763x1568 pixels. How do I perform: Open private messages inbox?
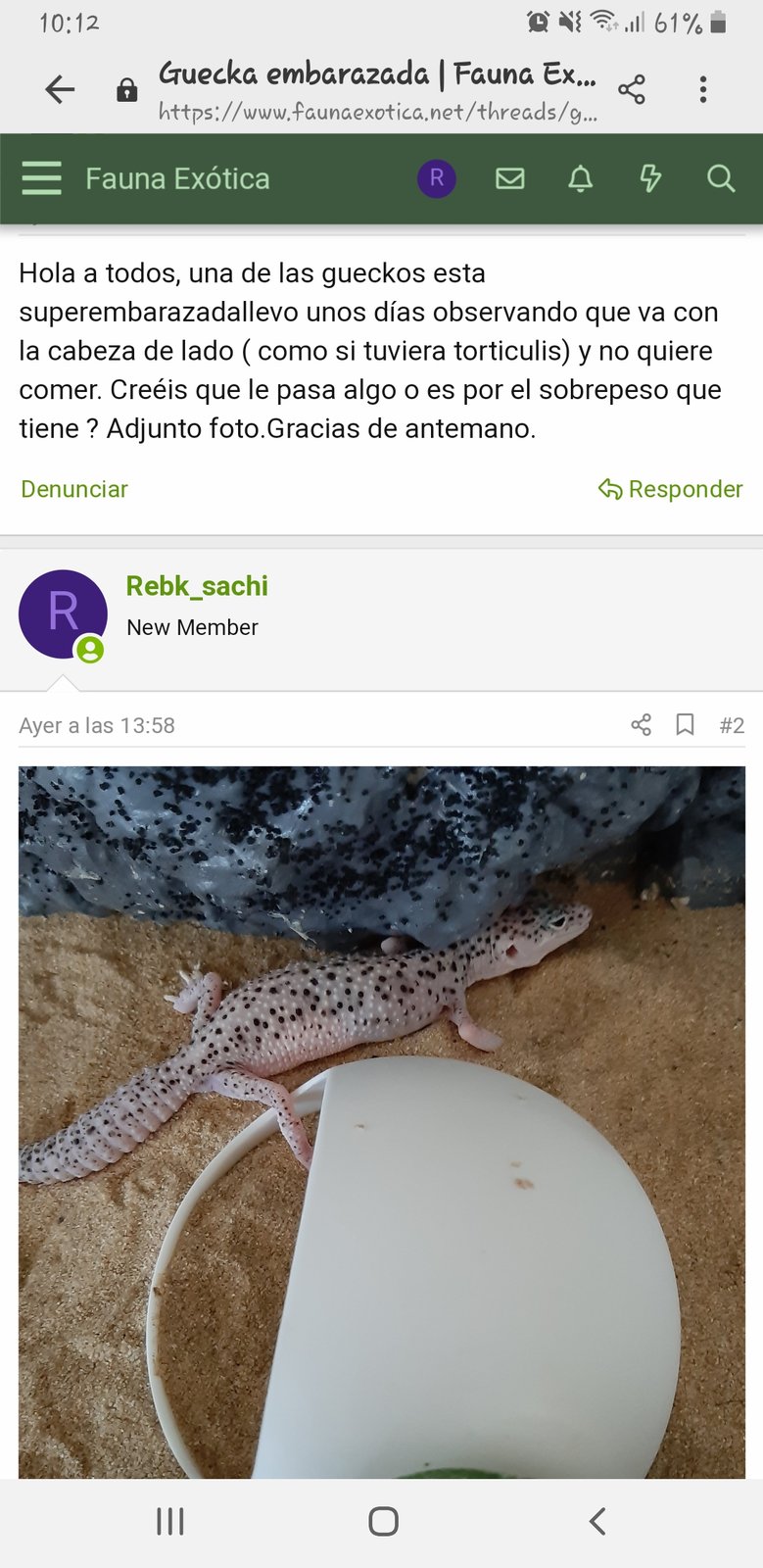tap(509, 178)
